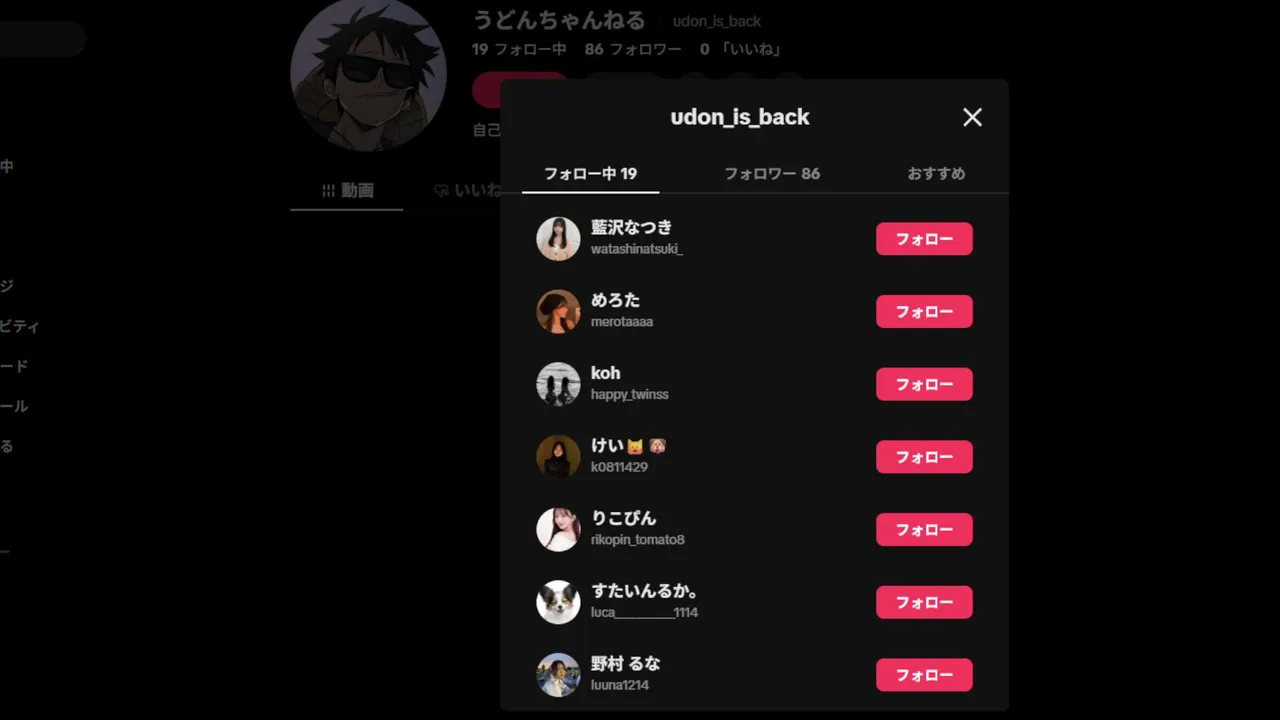The height and width of the screenshot is (720, 1280).
Task: Select the フォロー中 19 tab
Action: point(590,173)
